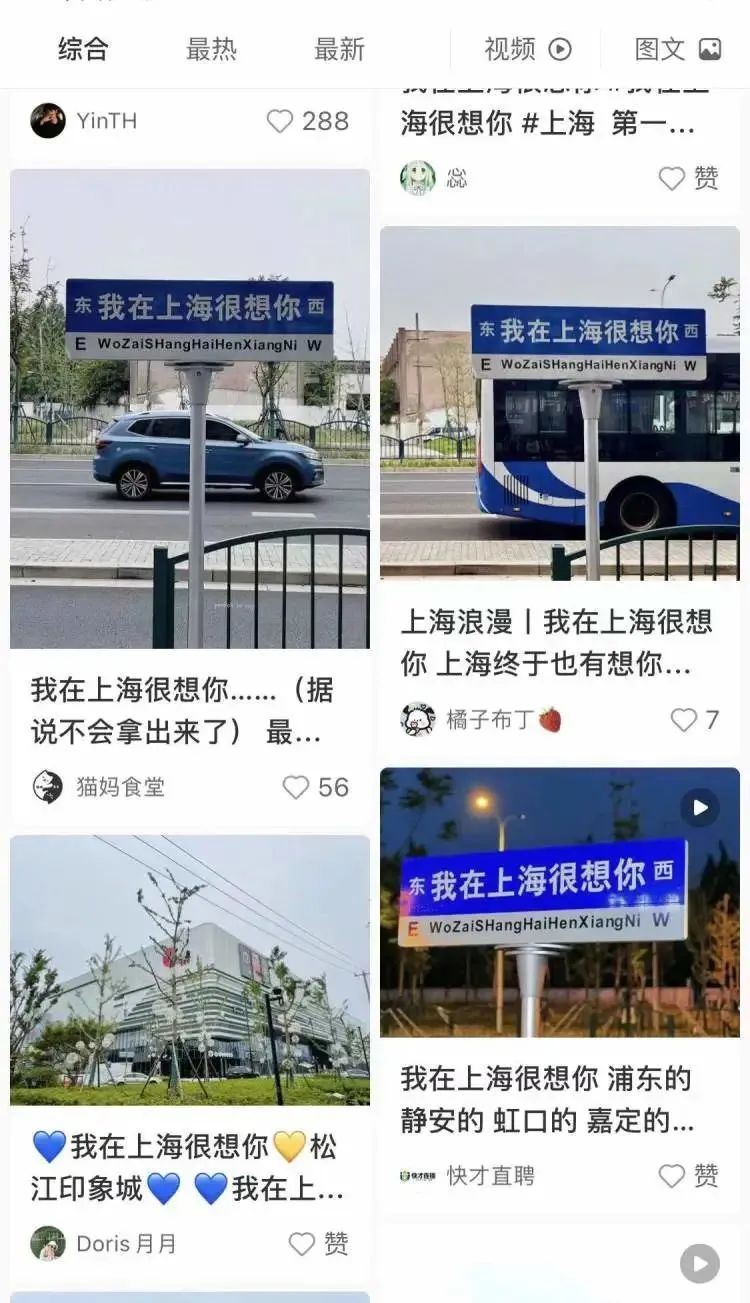Open the bus street sign post
The image size is (750, 1303).
560,402
